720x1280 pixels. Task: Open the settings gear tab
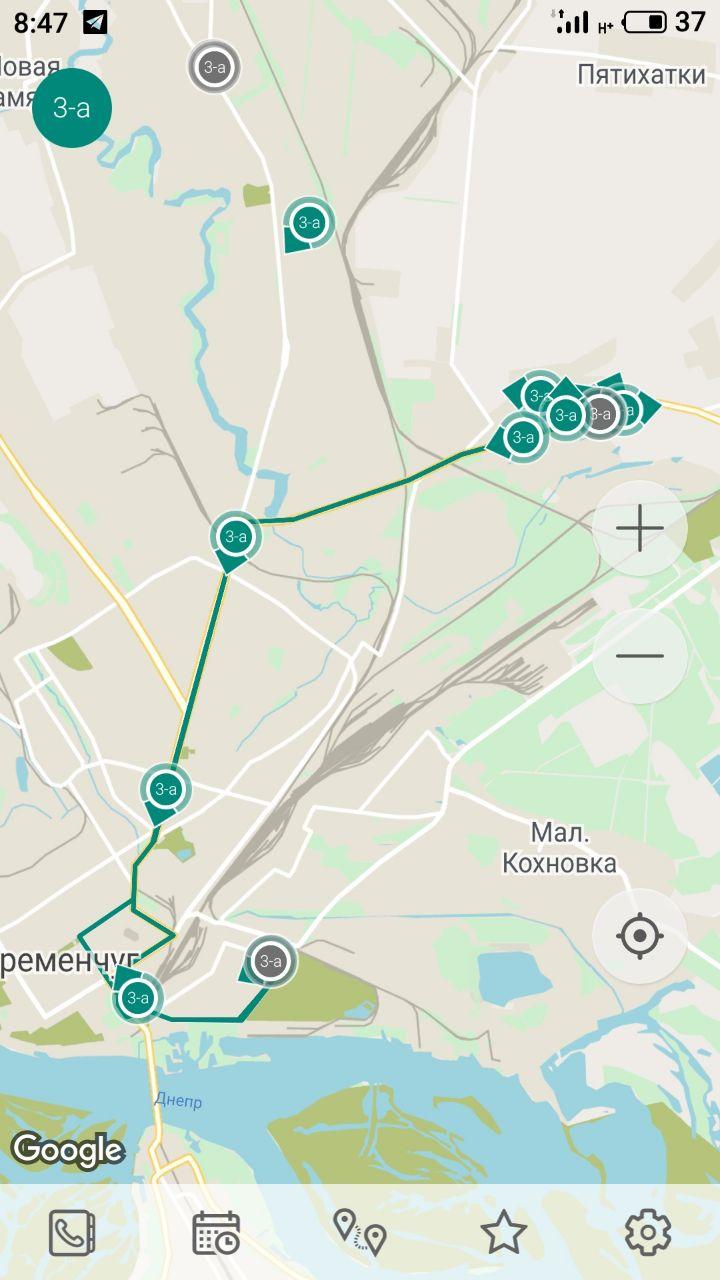pos(648,1233)
